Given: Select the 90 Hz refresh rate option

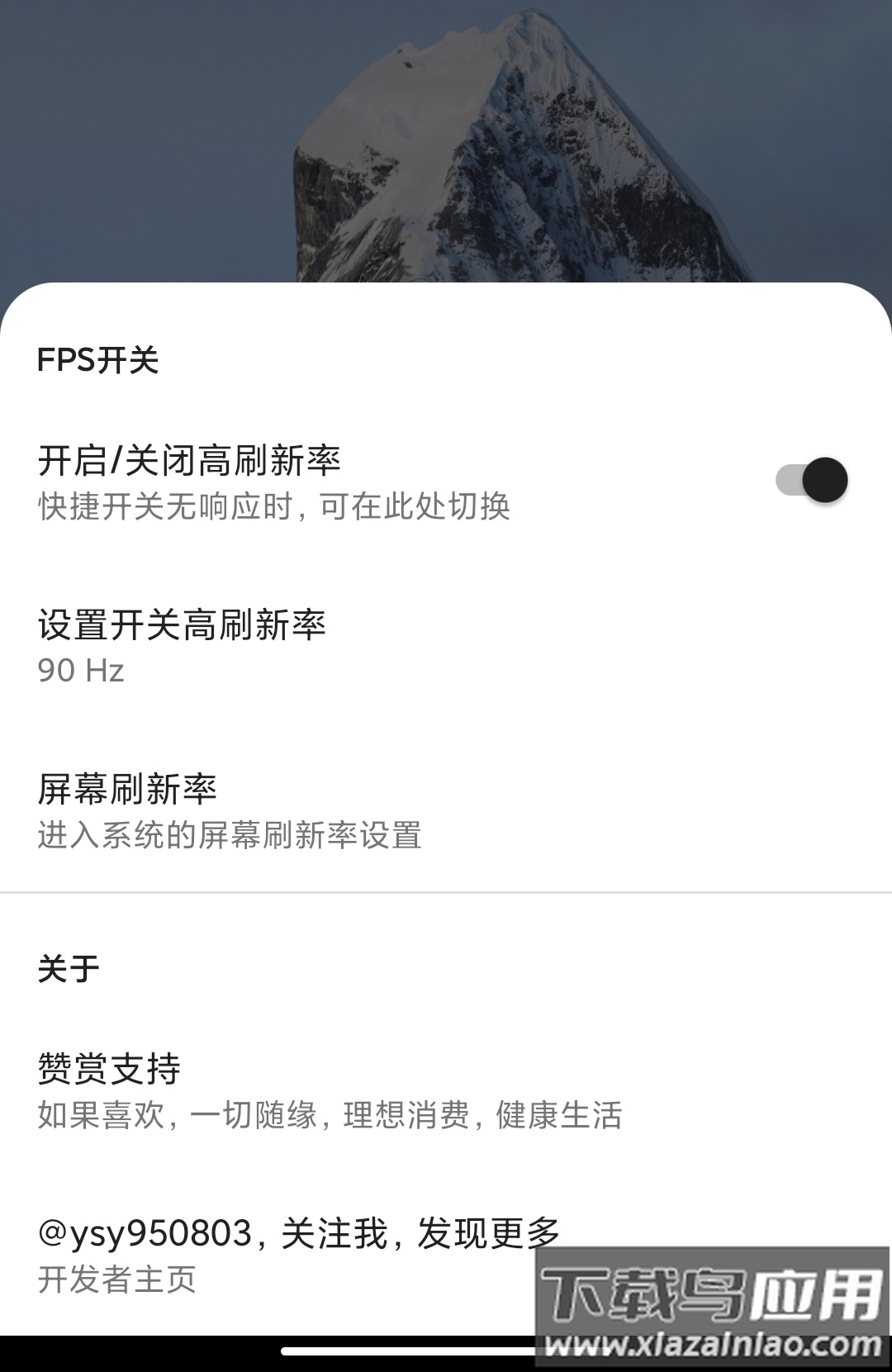Looking at the screenshot, I should pos(81,672).
